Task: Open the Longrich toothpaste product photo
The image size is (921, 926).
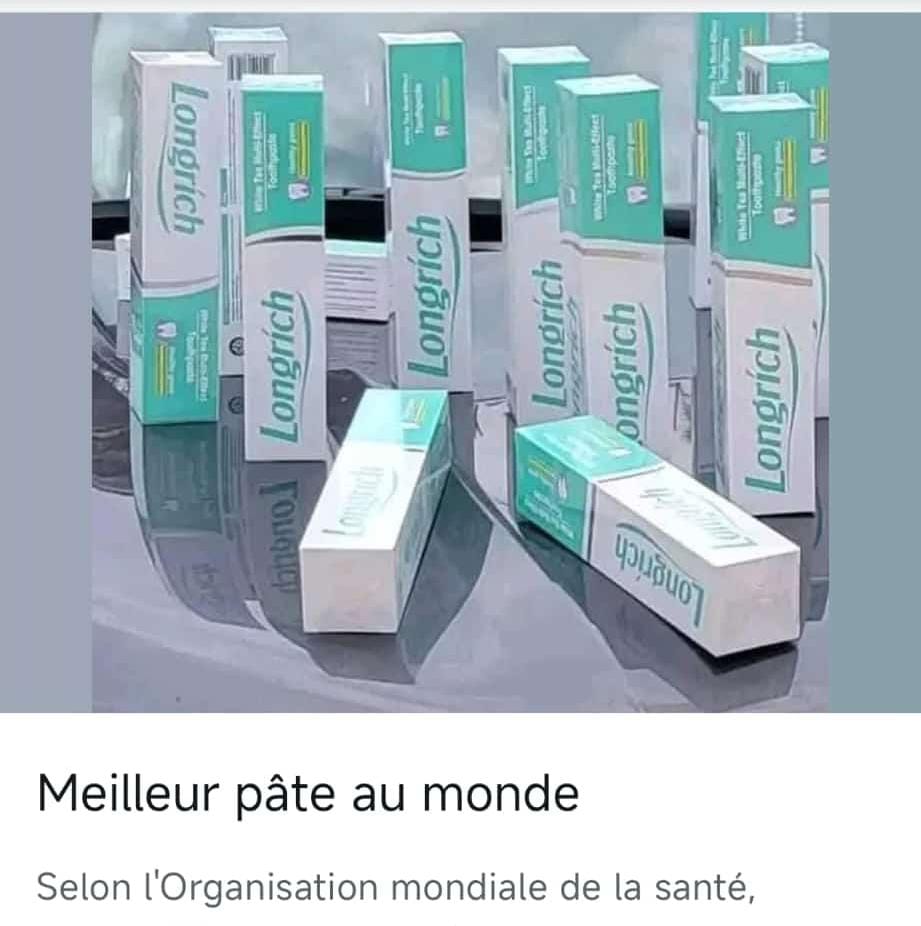Action: pos(460,362)
